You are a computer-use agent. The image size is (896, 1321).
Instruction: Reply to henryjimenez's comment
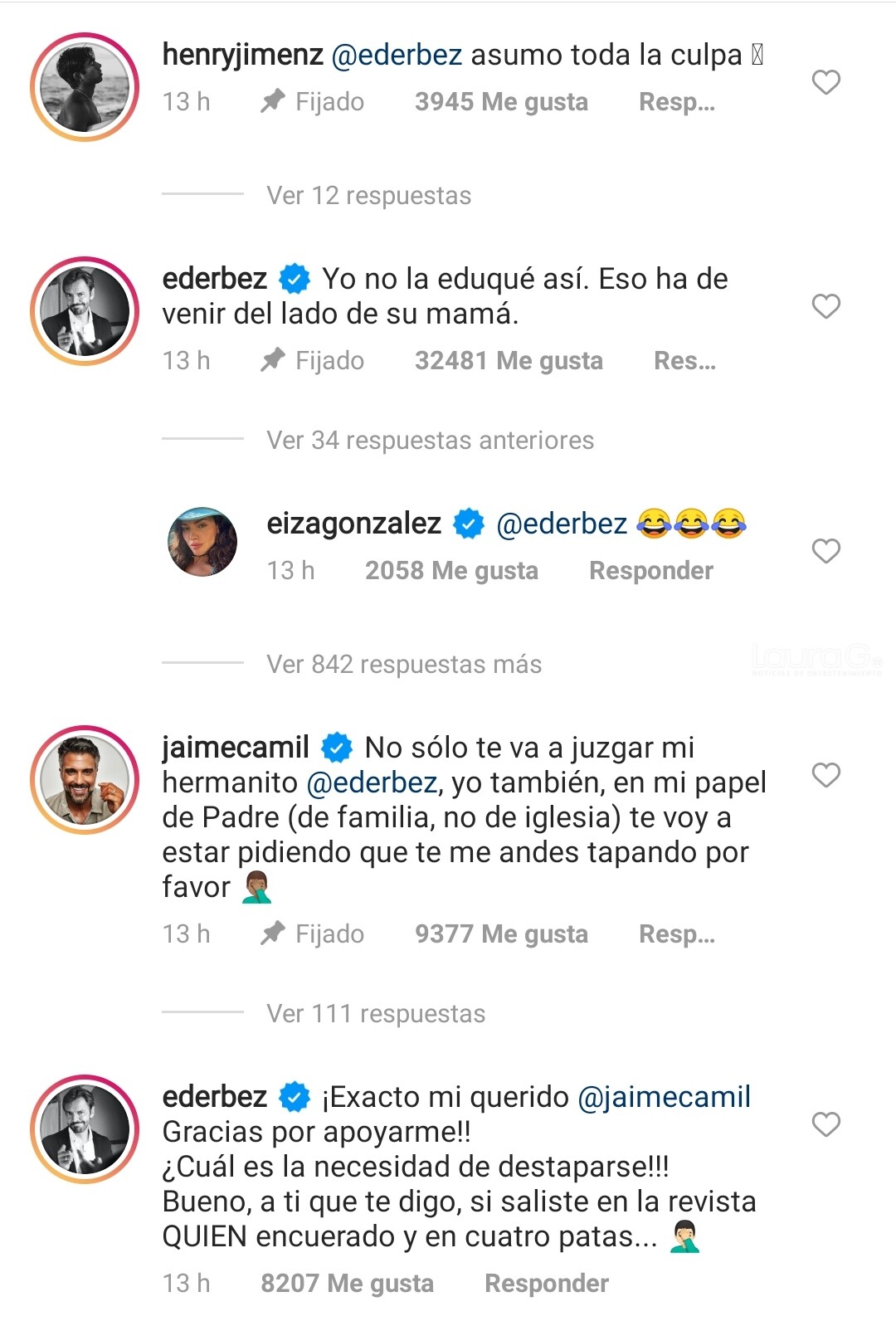676,102
